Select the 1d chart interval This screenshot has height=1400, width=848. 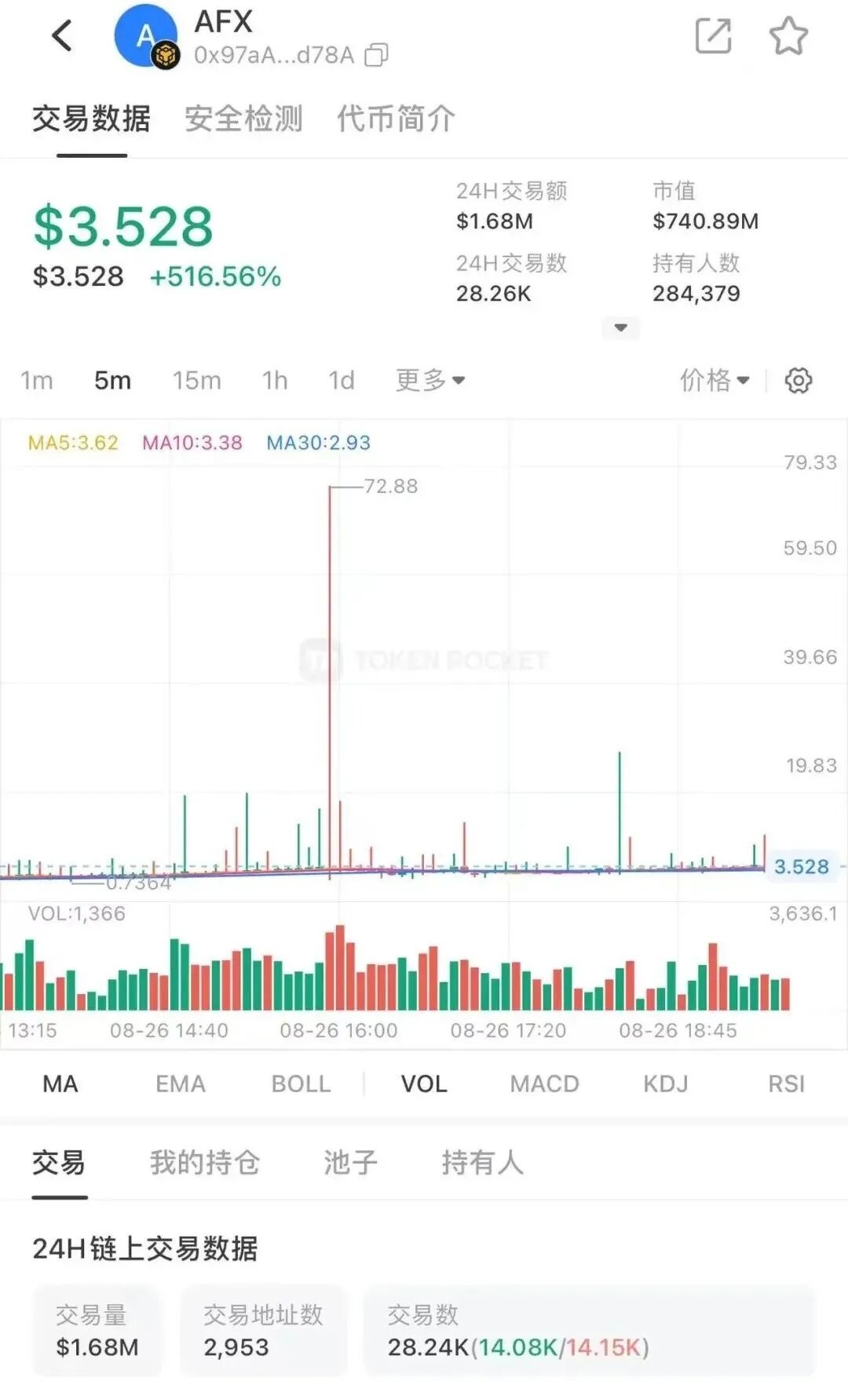pyautogui.click(x=341, y=381)
